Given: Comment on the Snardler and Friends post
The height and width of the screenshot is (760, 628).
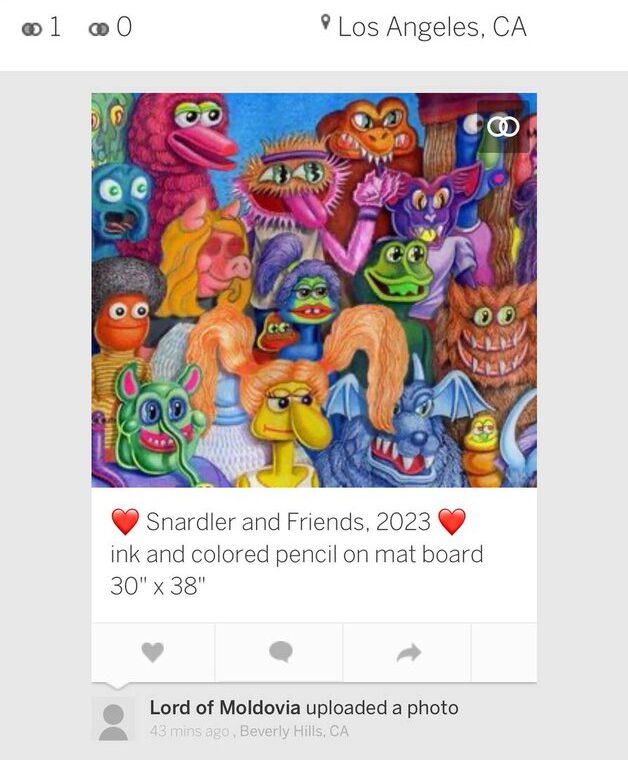Looking at the screenshot, I should pos(280,653).
